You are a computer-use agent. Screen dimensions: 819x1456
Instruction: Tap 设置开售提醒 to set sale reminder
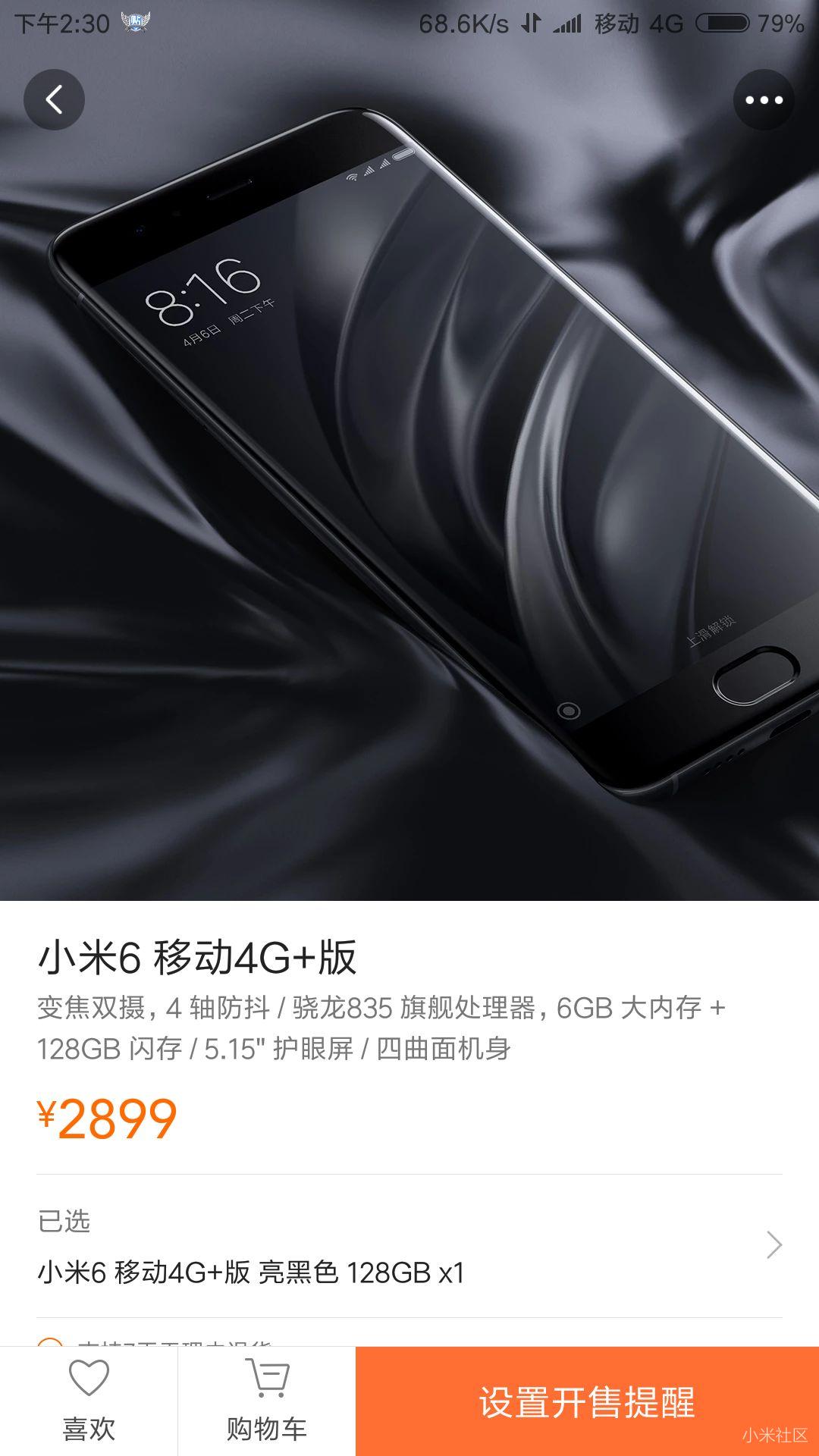pos(586,1401)
